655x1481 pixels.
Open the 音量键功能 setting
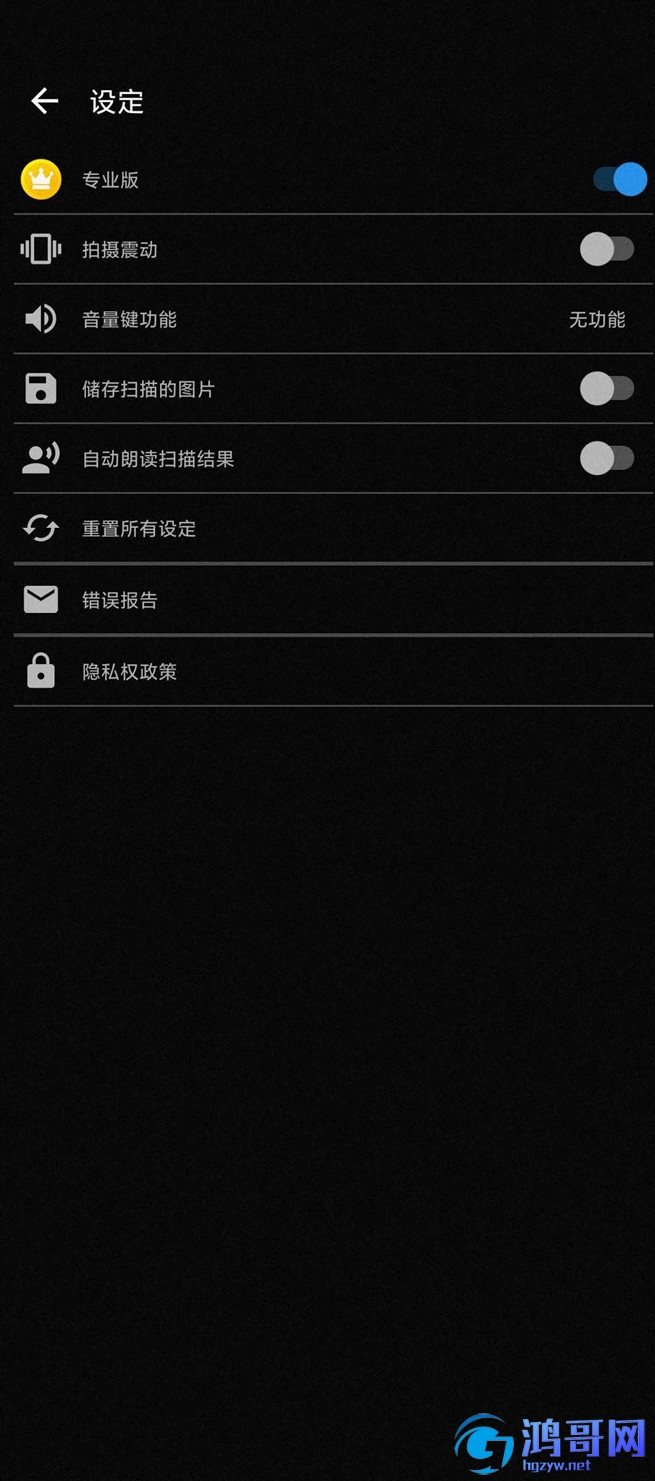point(333,319)
